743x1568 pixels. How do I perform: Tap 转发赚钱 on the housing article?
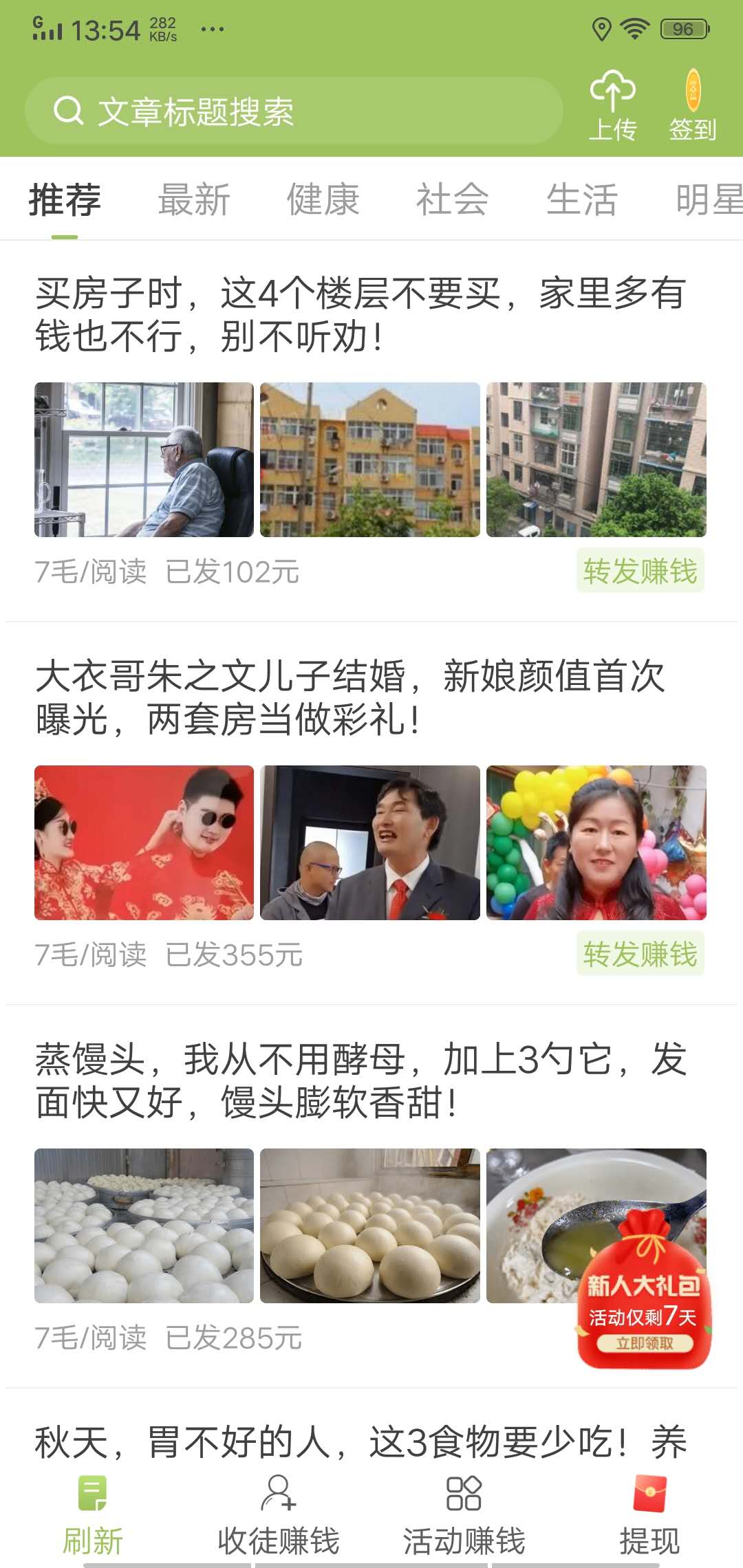[640, 568]
